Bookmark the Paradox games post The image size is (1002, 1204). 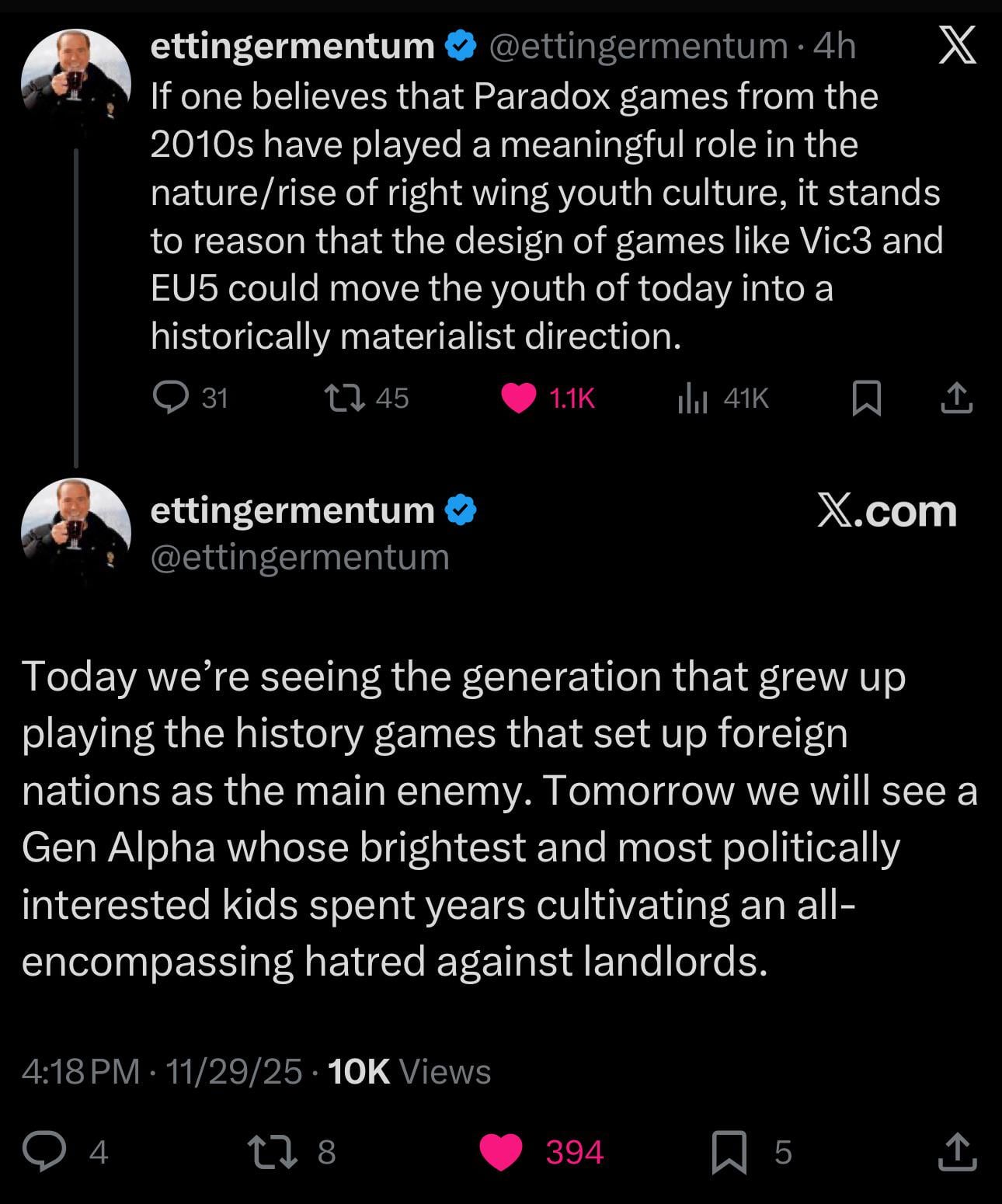tap(867, 398)
